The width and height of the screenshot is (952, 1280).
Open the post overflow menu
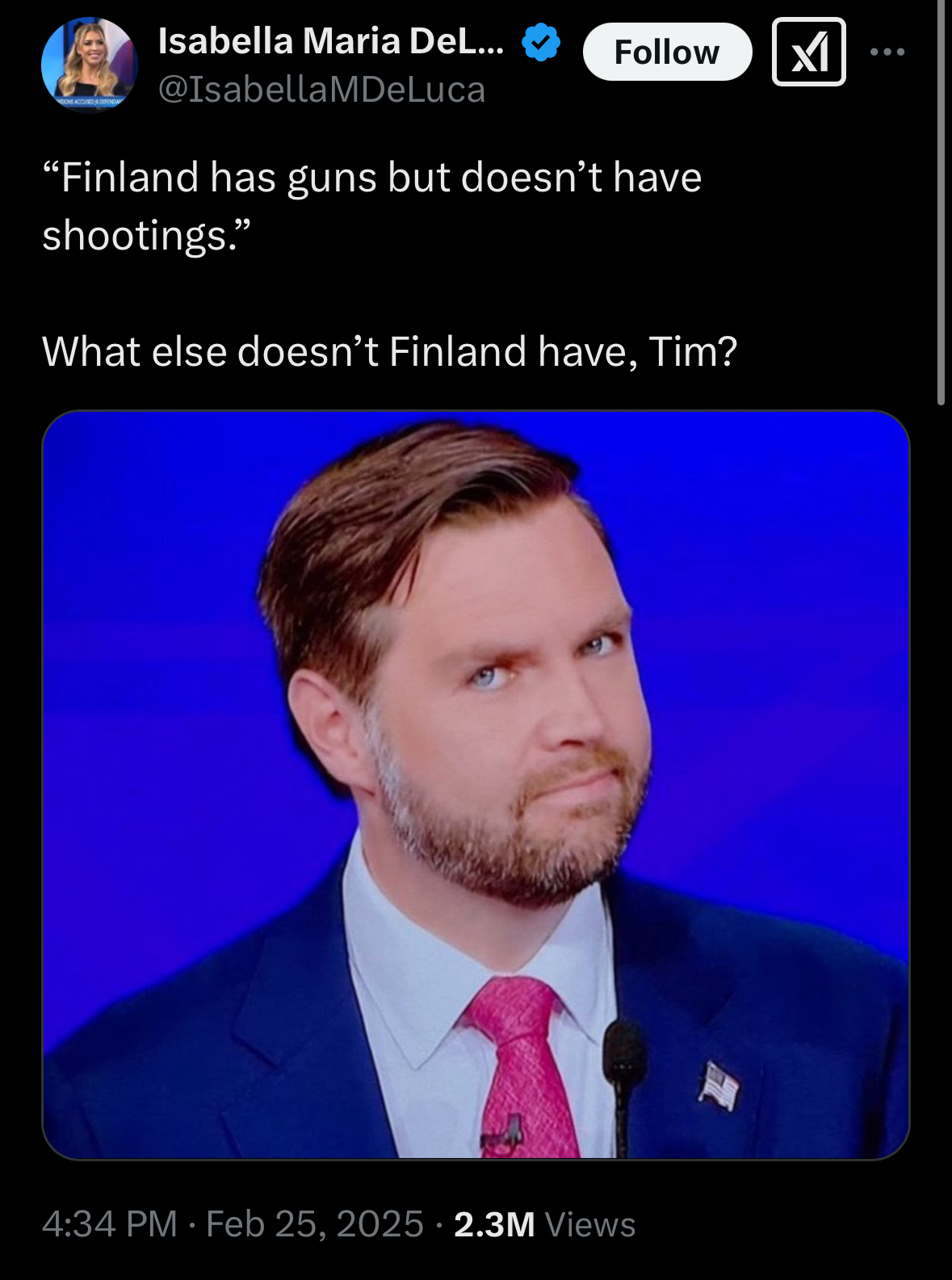tap(887, 52)
